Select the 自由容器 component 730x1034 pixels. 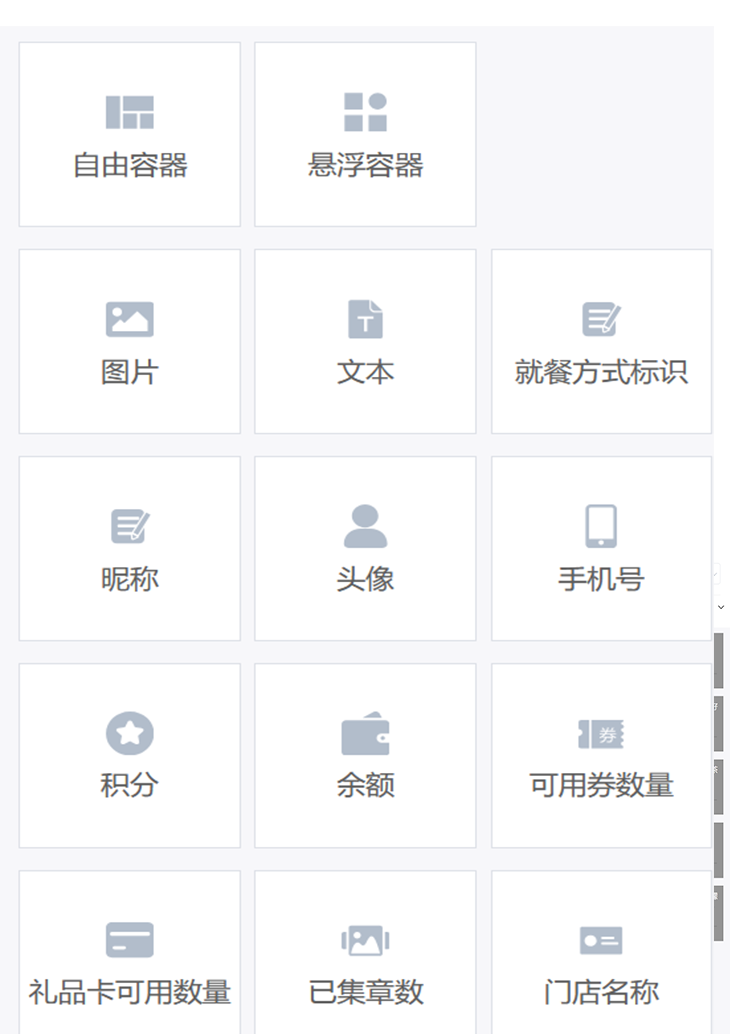pyautogui.click(x=130, y=135)
